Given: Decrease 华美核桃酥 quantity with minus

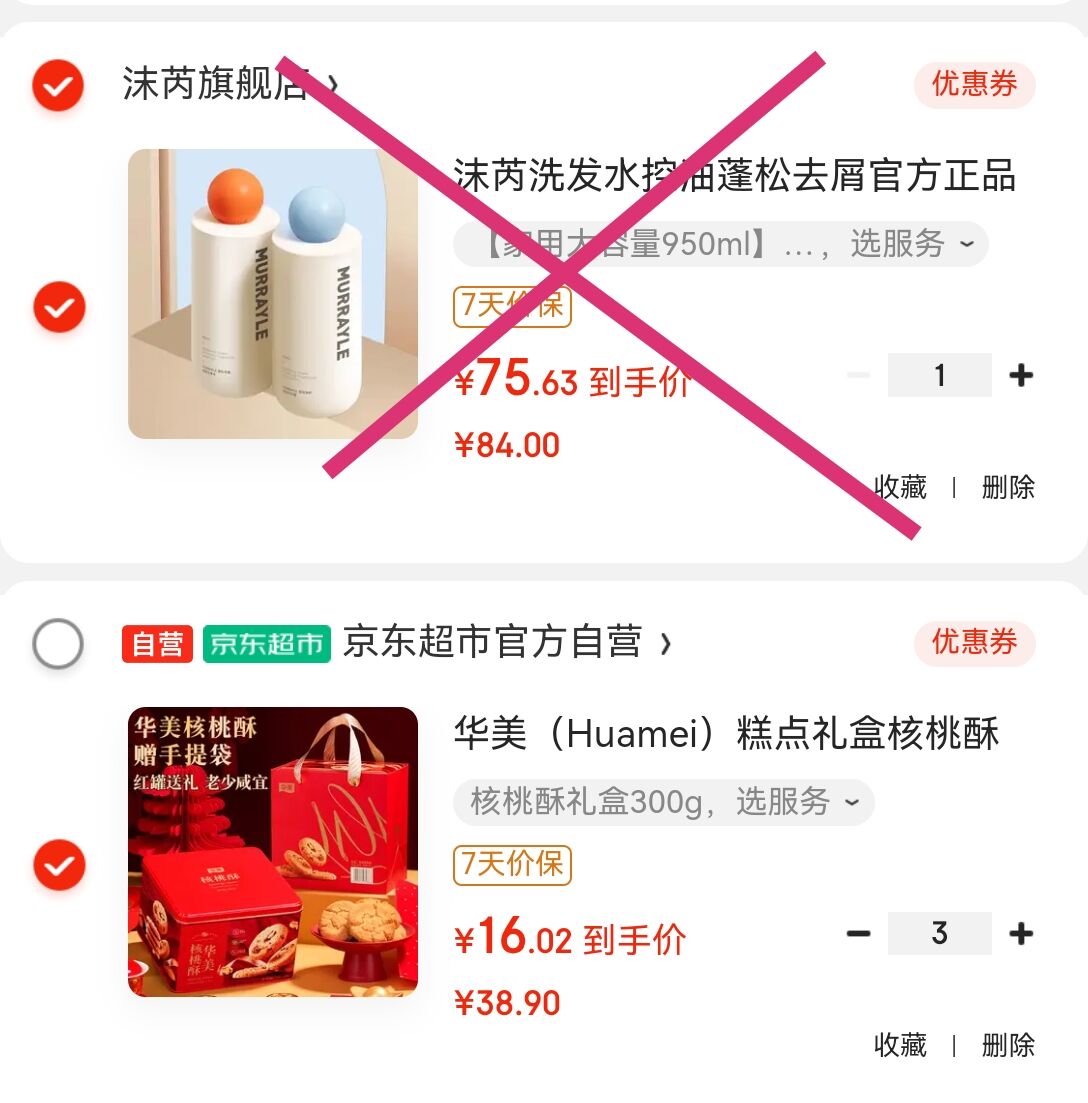Looking at the screenshot, I should point(858,934).
